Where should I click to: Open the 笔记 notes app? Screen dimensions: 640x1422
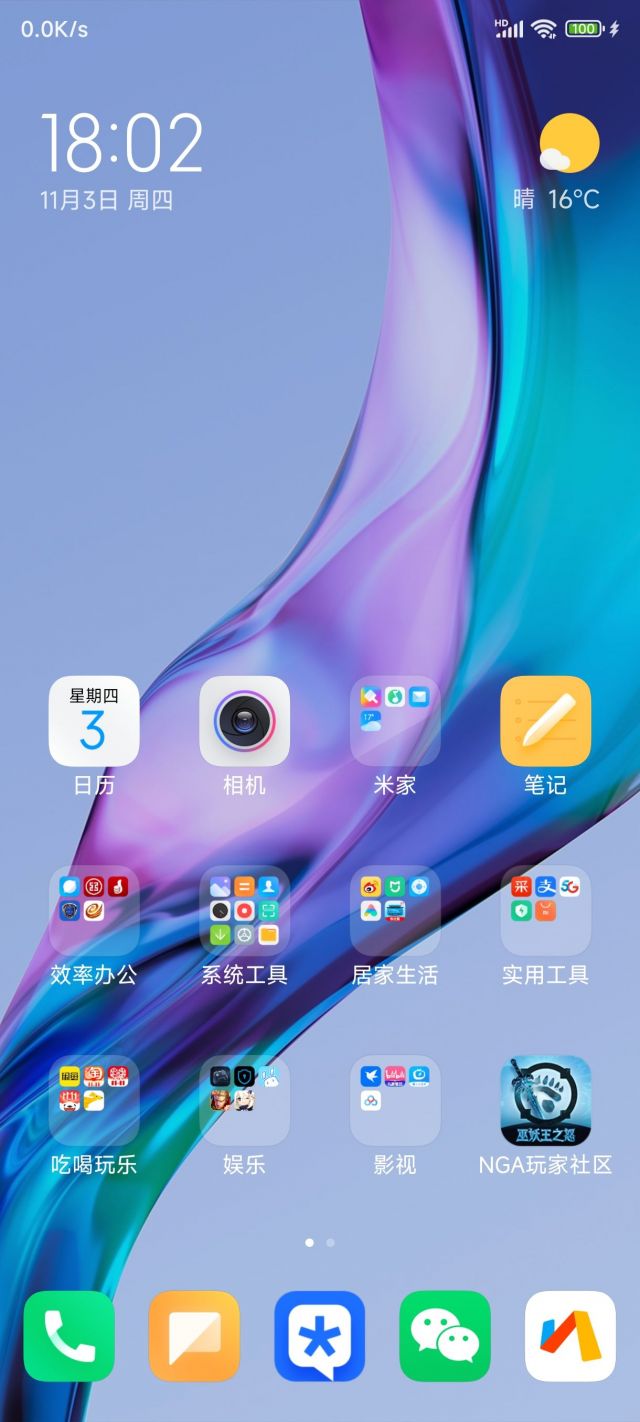(545, 721)
